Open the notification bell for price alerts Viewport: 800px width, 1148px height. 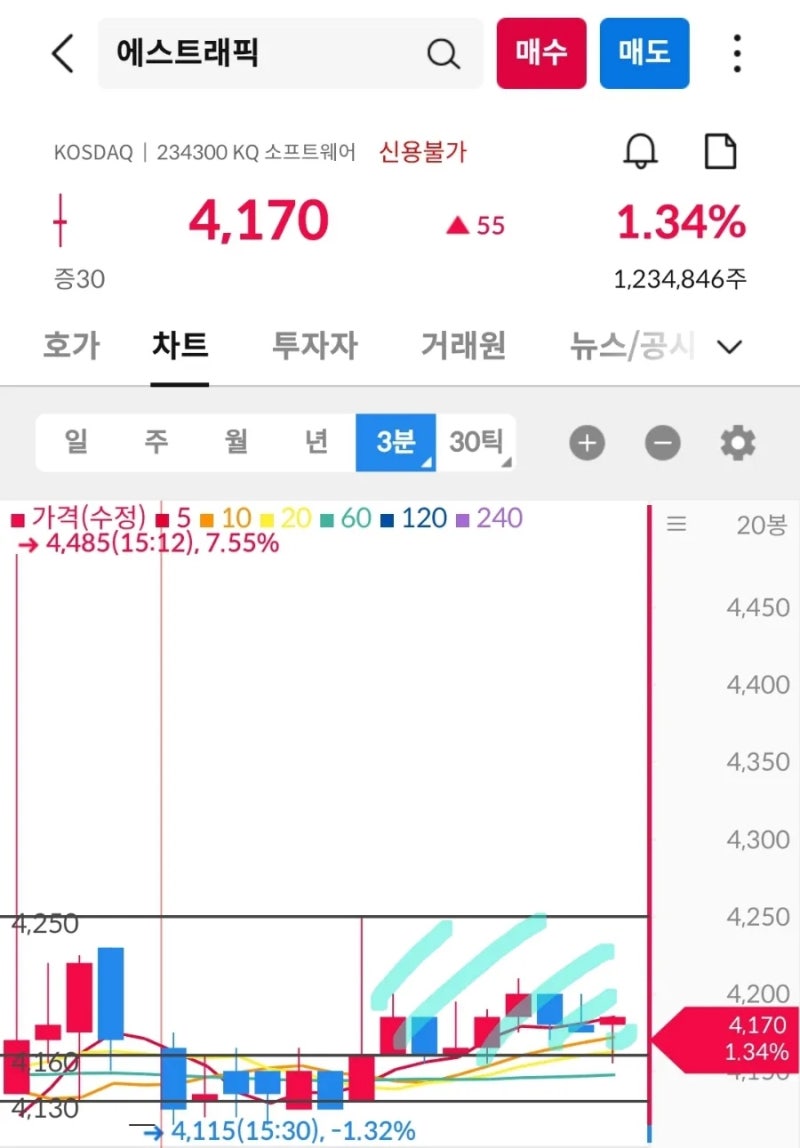coord(641,150)
